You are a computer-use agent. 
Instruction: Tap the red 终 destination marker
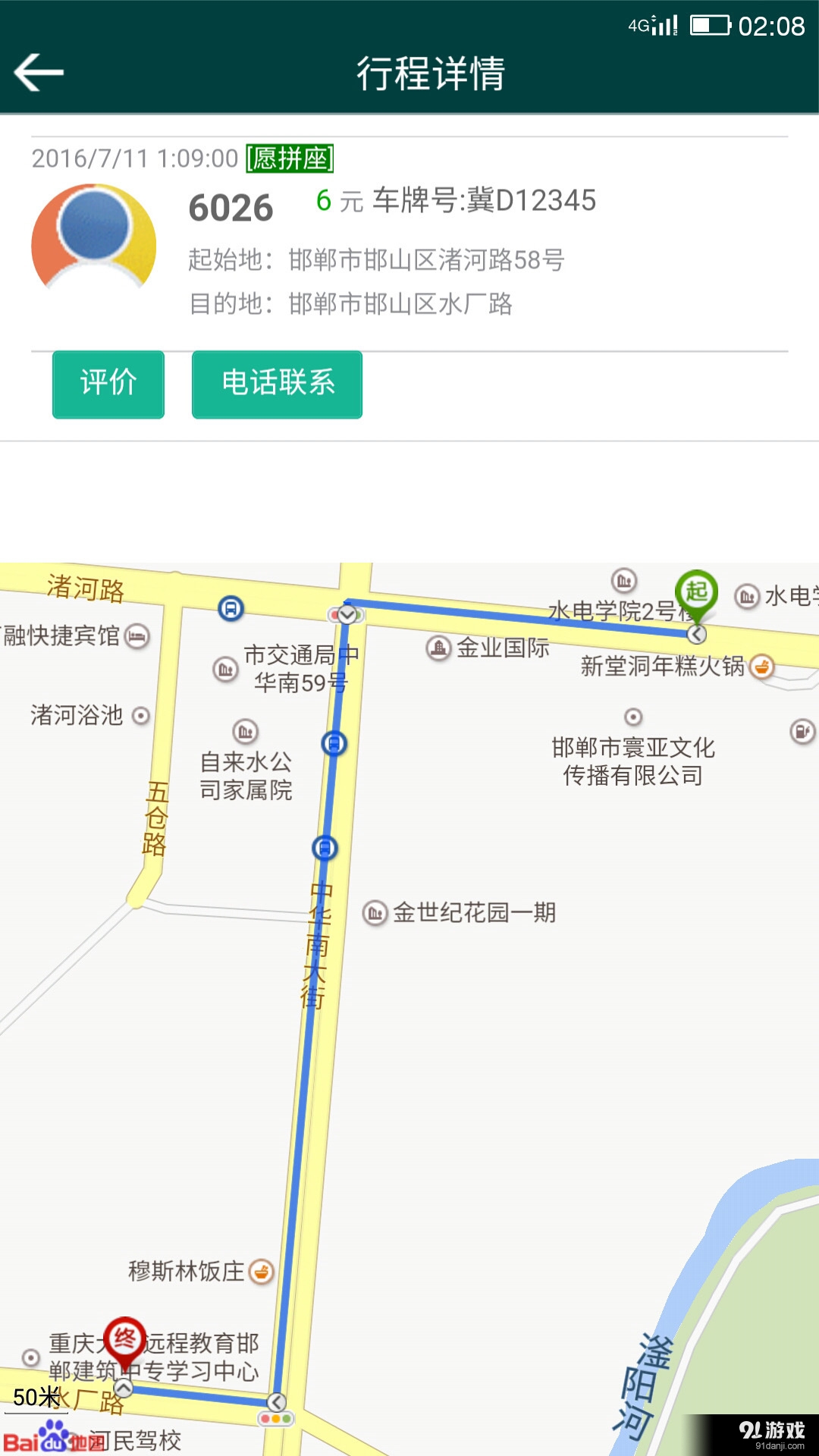pos(125,1335)
